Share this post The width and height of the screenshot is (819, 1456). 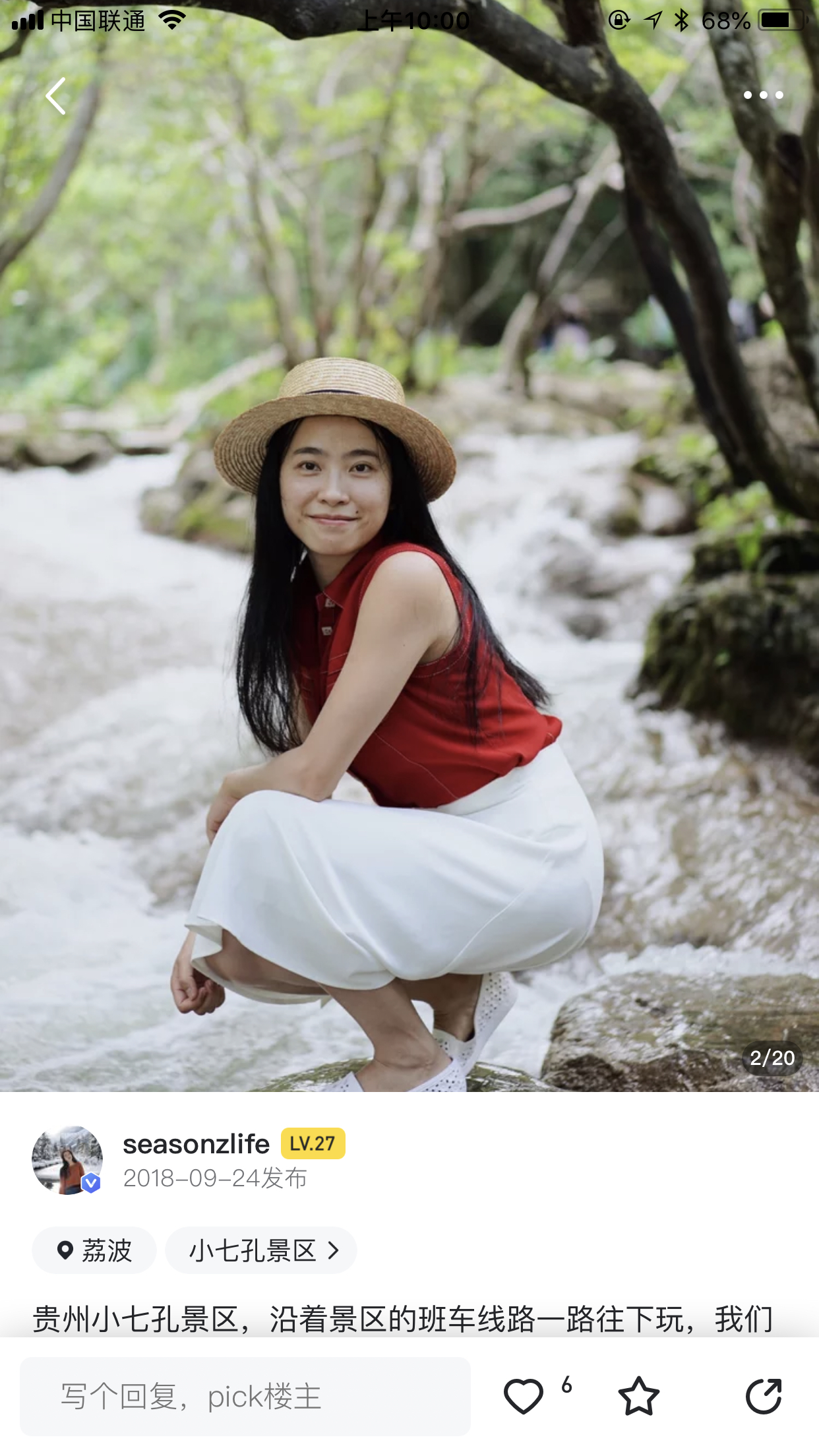(763, 1396)
